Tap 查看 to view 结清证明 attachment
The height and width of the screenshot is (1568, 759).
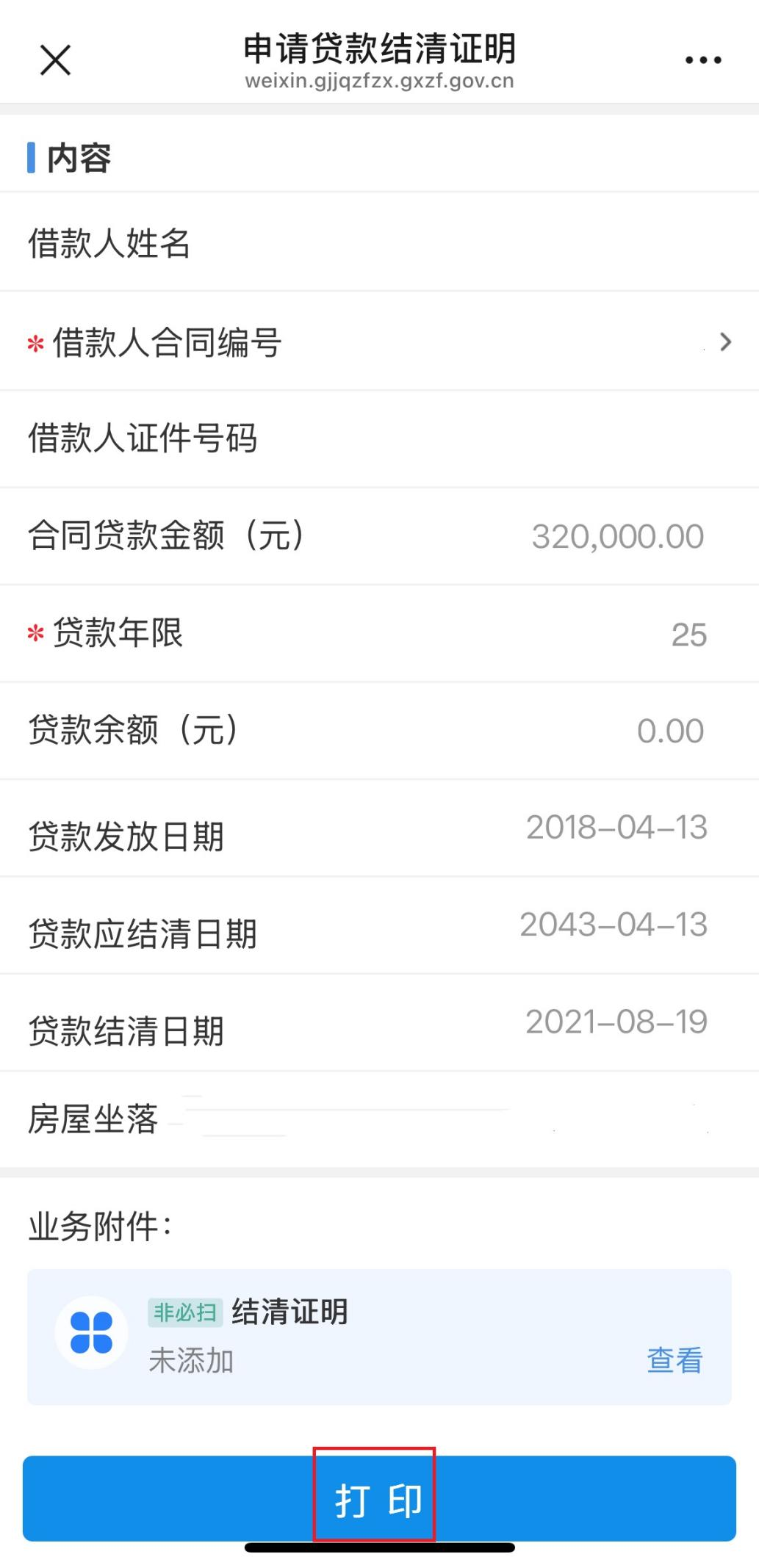pyautogui.click(x=675, y=1359)
